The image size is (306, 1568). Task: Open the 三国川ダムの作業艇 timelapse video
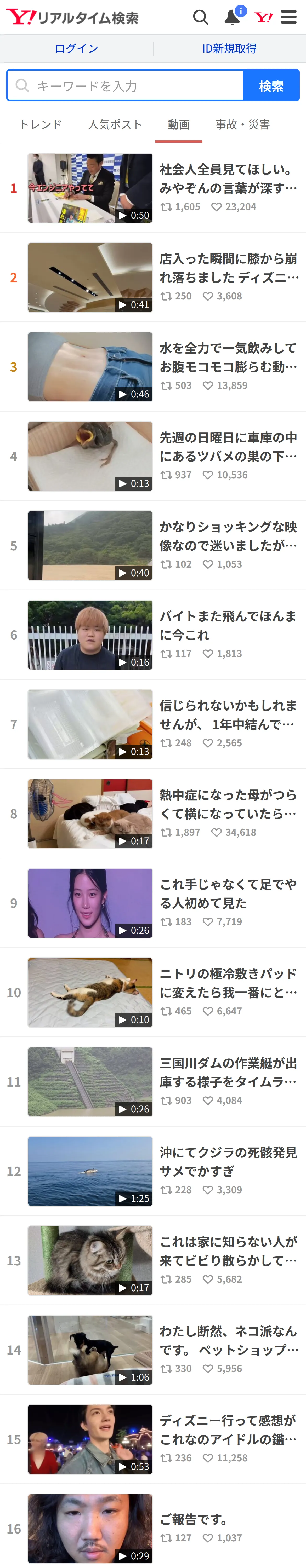point(153,1082)
